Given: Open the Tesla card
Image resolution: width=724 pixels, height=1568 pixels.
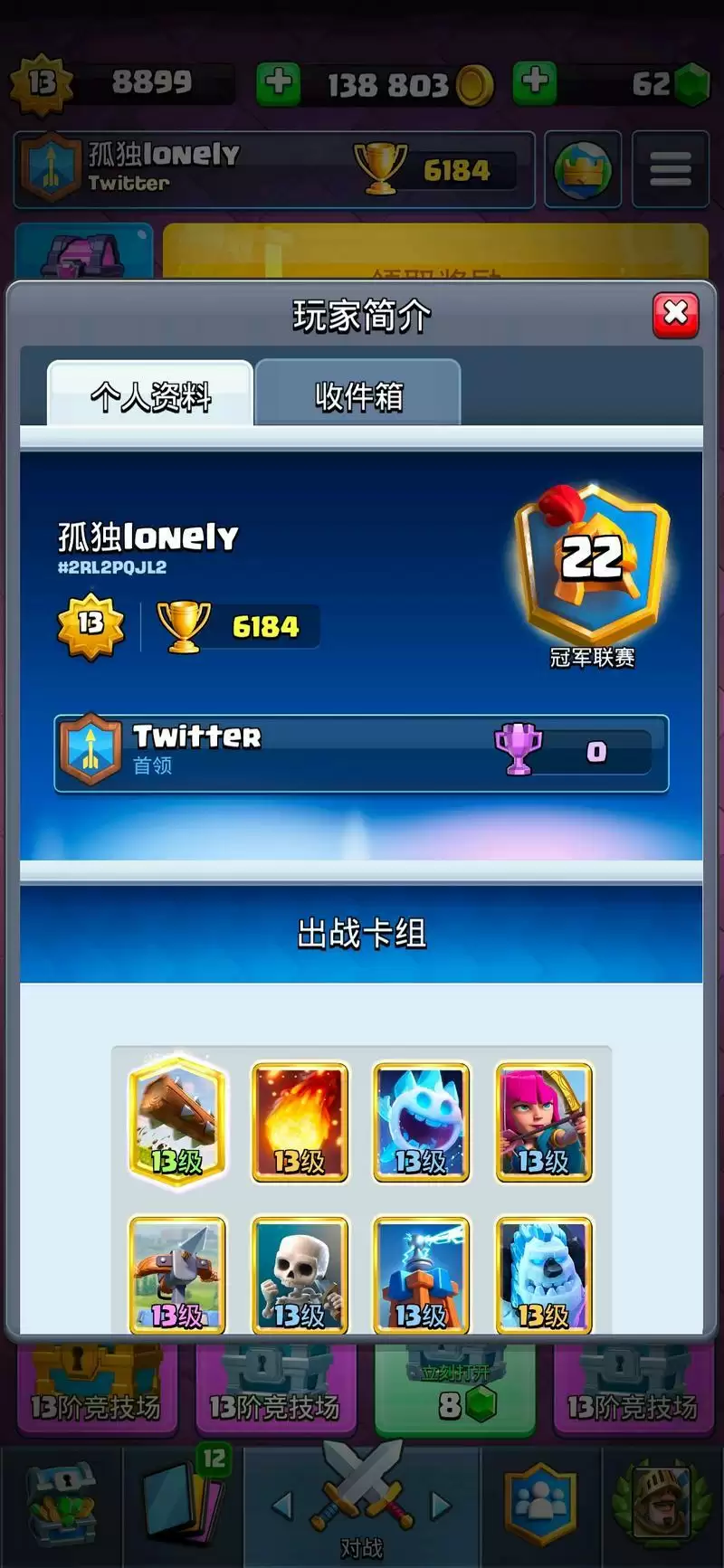Looking at the screenshot, I should click(x=422, y=1274).
